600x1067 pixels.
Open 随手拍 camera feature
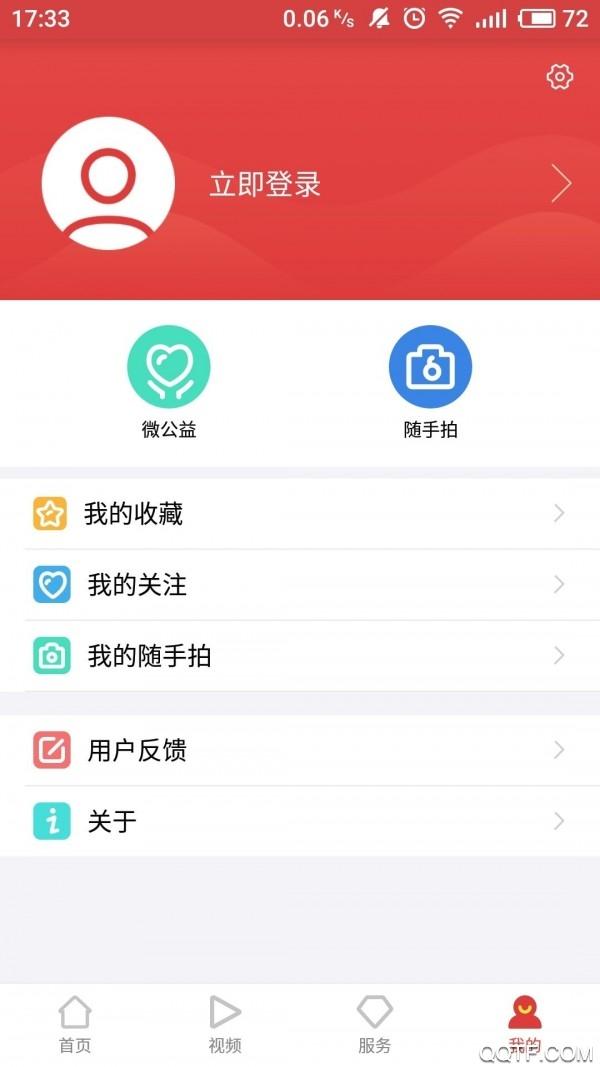click(x=430, y=382)
